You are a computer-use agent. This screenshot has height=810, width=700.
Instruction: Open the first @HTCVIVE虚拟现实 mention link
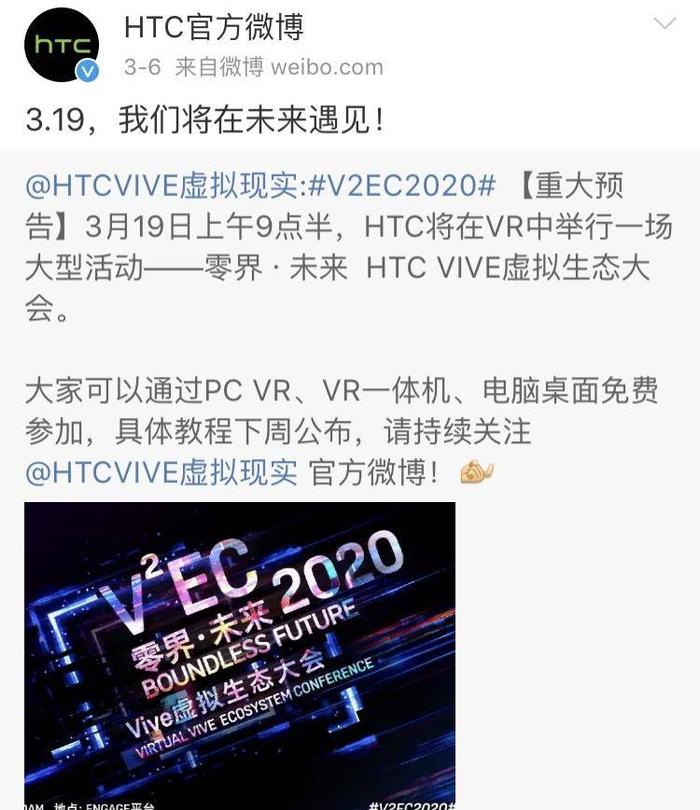[x=162, y=186]
